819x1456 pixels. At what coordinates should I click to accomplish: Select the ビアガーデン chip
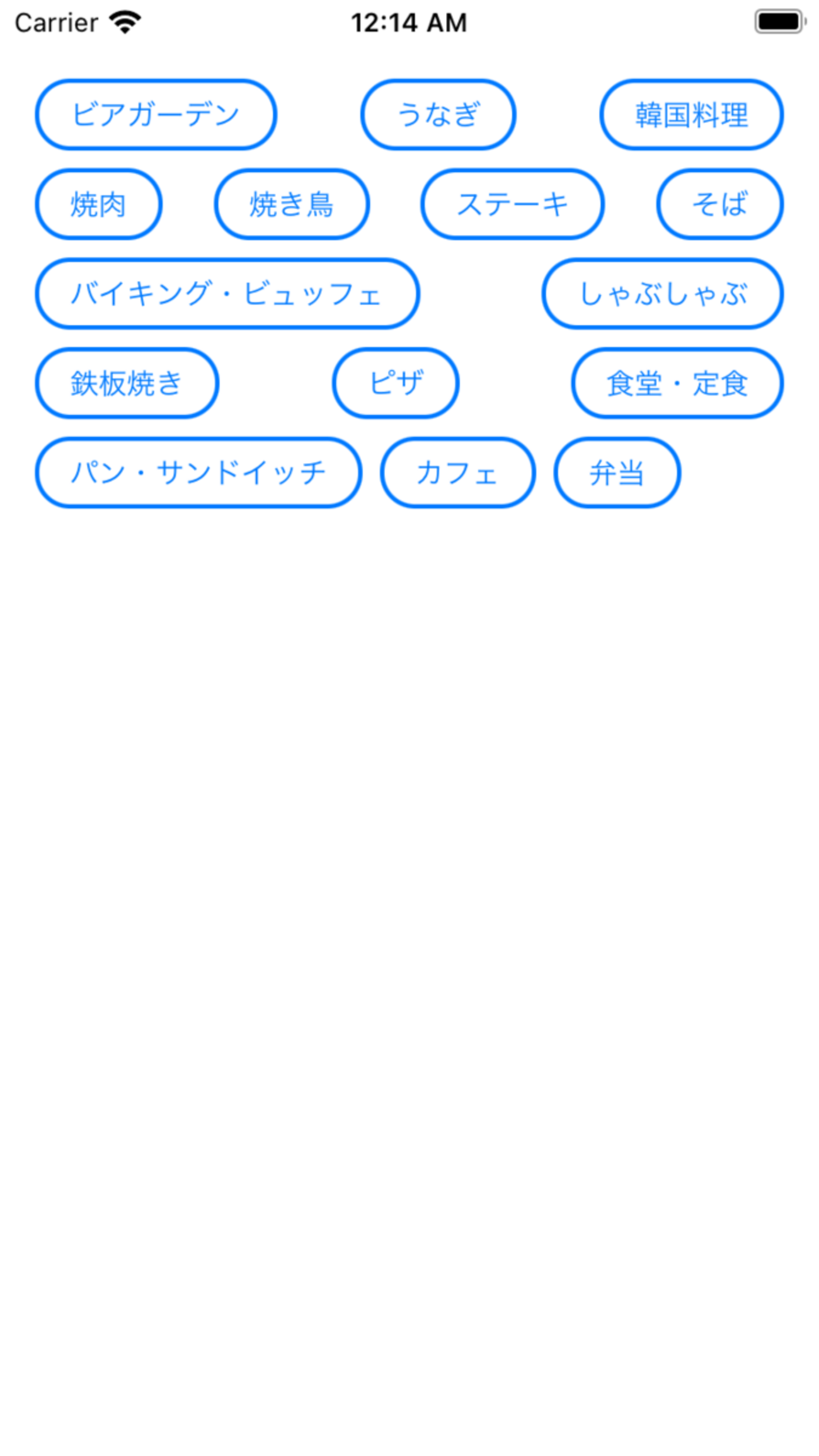(156, 115)
